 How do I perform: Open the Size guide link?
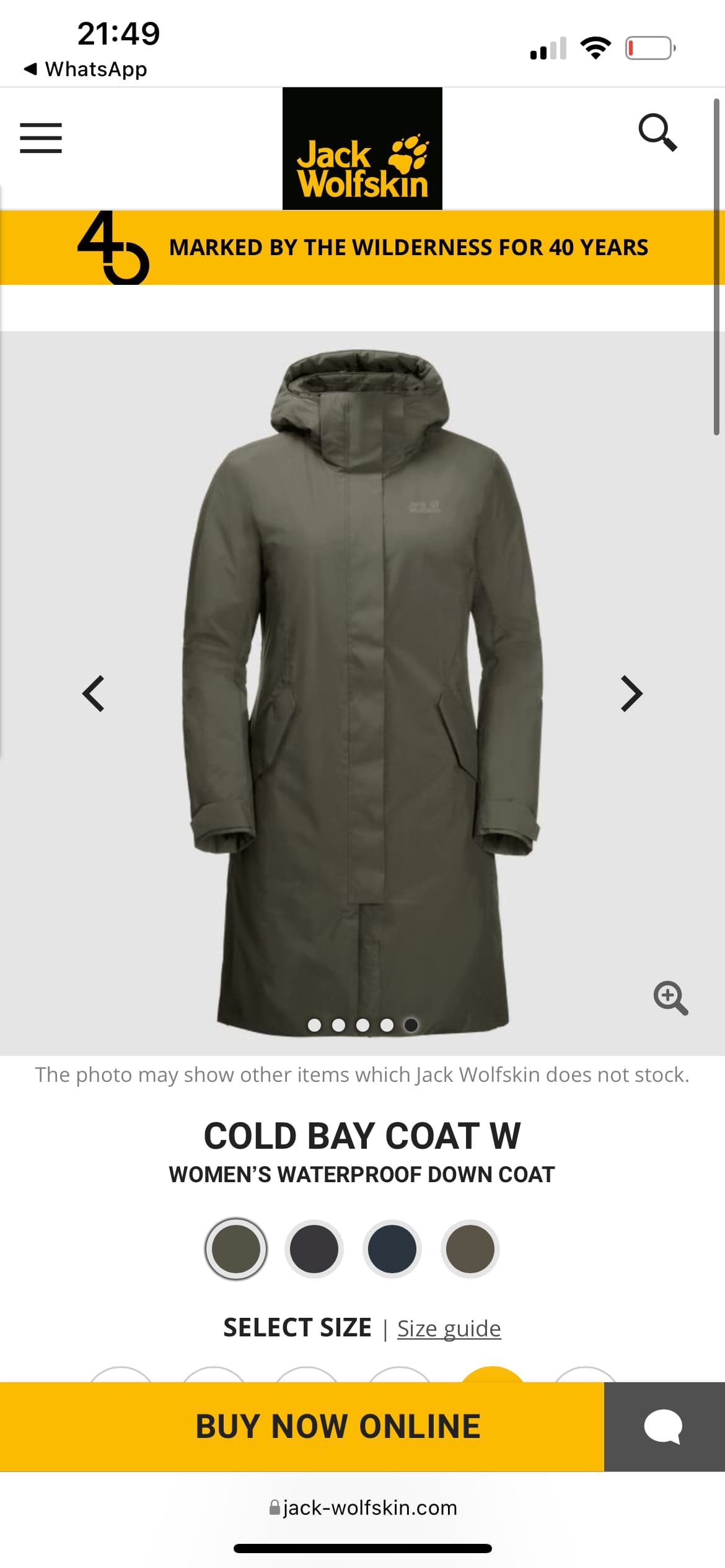449,1328
